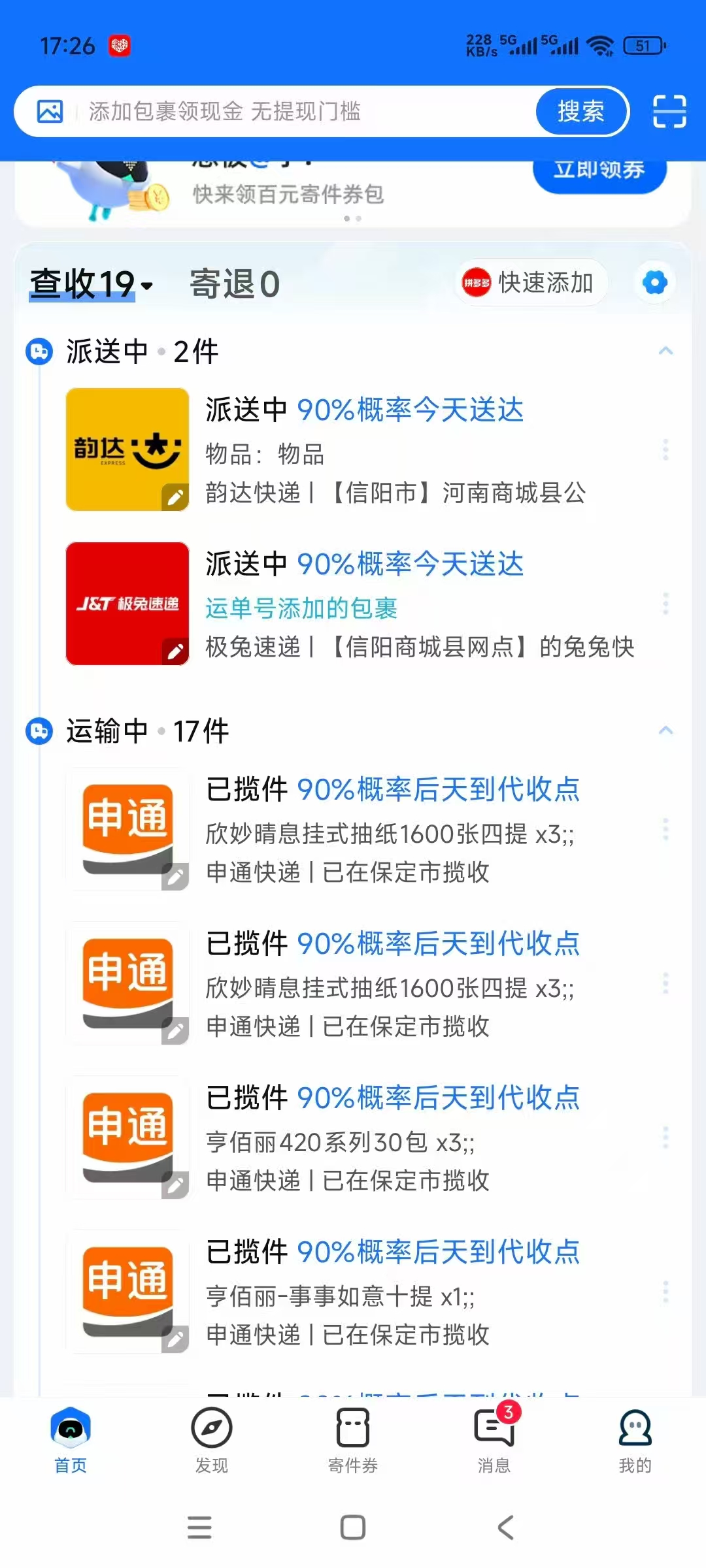Image resolution: width=706 pixels, height=1568 pixels.
Task: Collapse the 运输中 17件 section
Action: 666,730
